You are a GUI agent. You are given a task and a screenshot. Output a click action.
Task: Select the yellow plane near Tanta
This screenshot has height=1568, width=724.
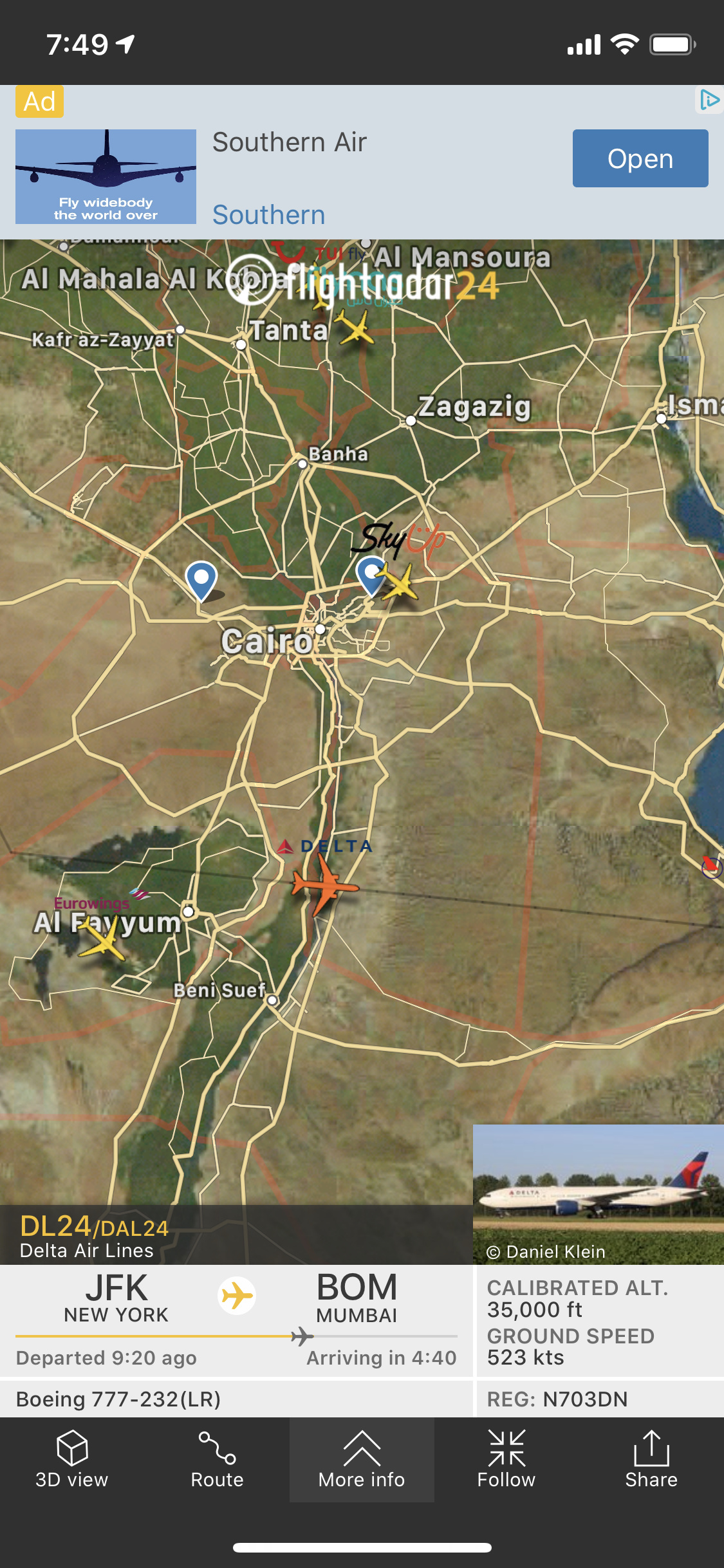[x=355, y=327]
